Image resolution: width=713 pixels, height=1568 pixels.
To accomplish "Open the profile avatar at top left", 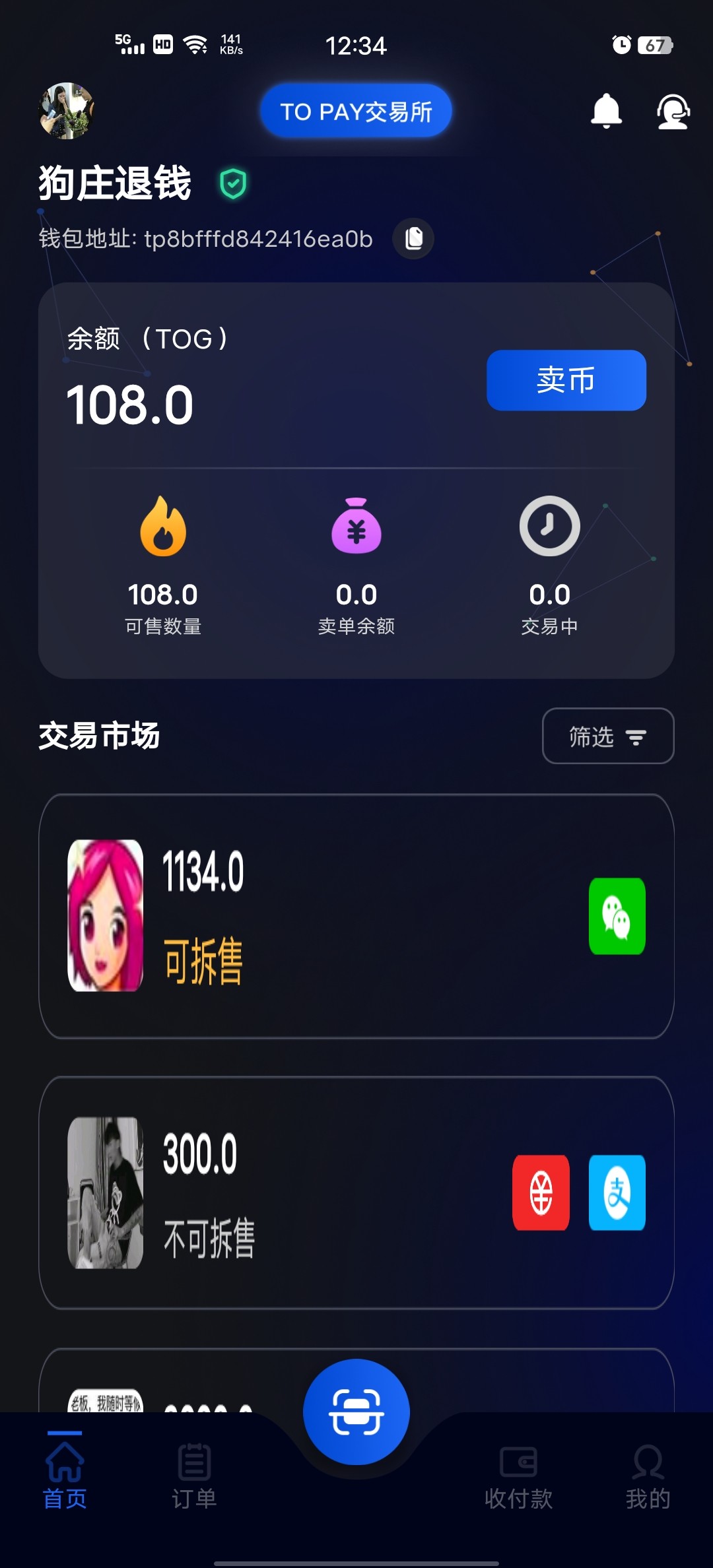I will coord(66,111).
